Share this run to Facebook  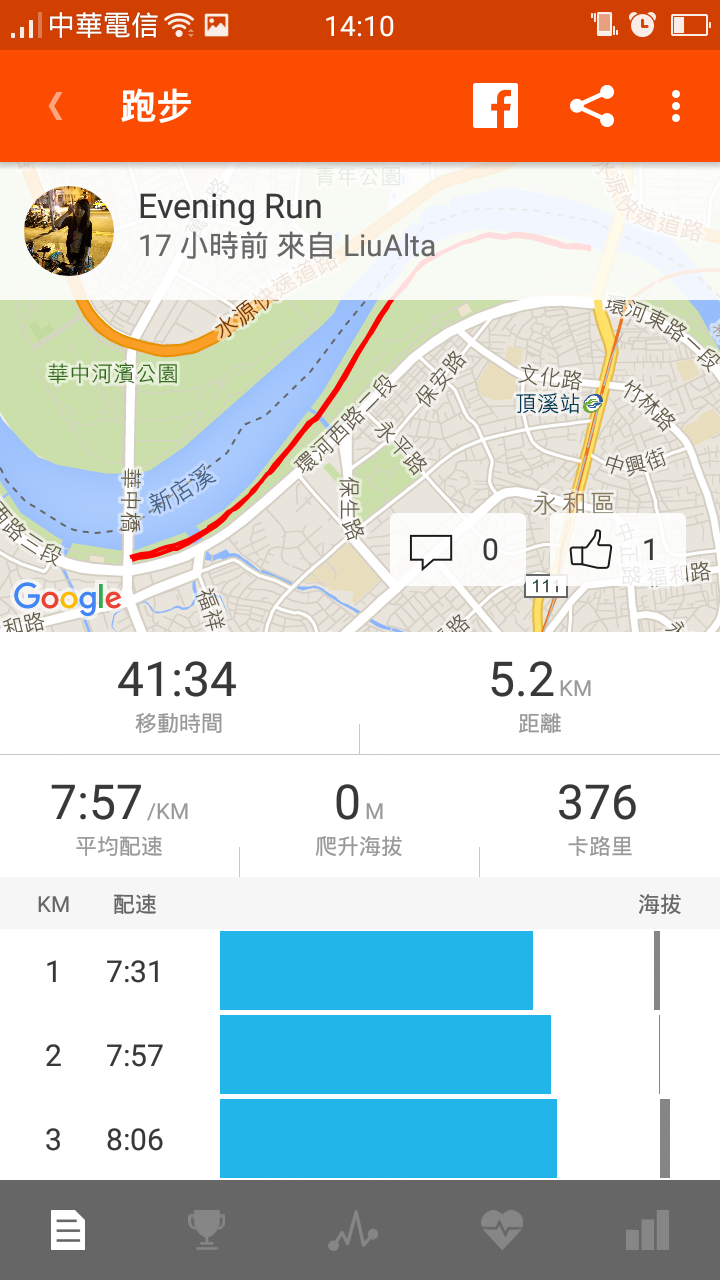point(496,106)
